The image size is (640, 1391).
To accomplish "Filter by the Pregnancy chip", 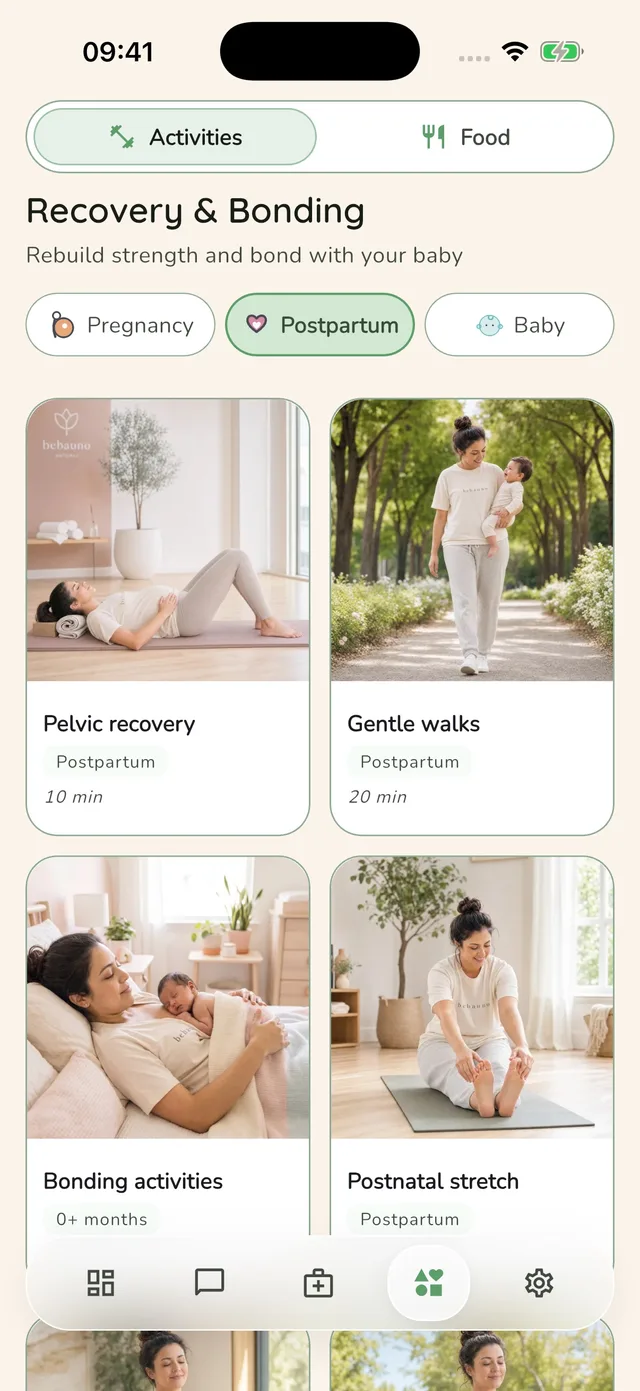I will pos(121,325).
